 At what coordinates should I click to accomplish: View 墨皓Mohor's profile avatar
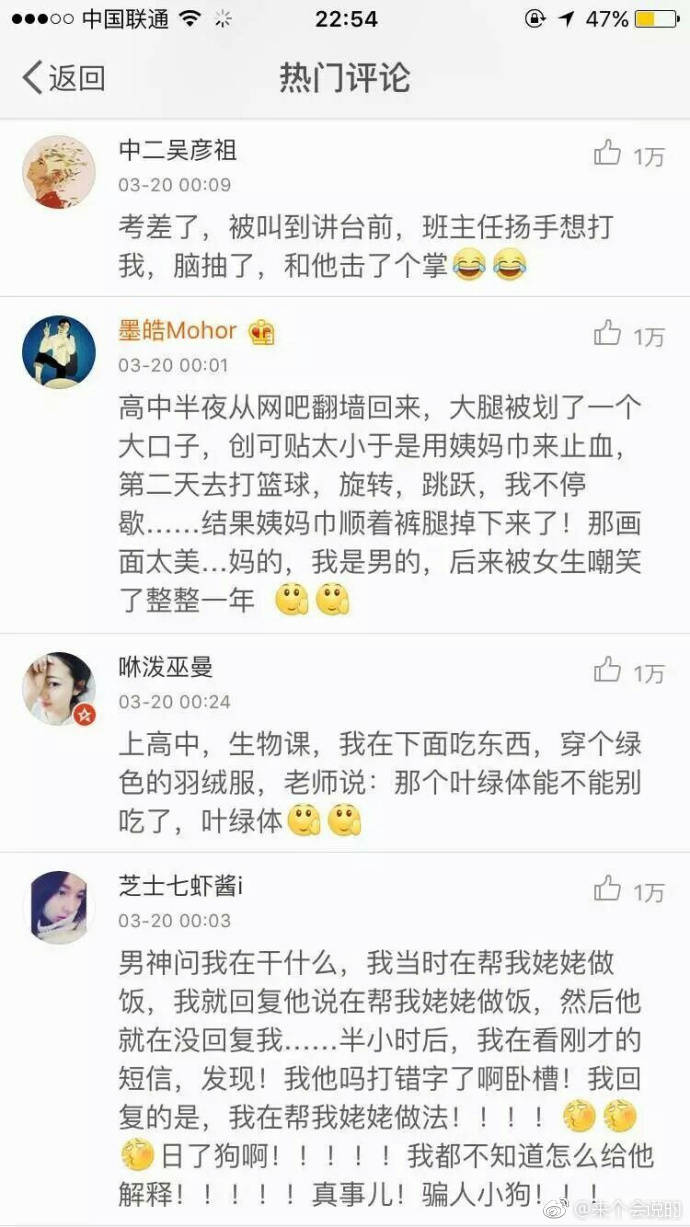[58, 351]
